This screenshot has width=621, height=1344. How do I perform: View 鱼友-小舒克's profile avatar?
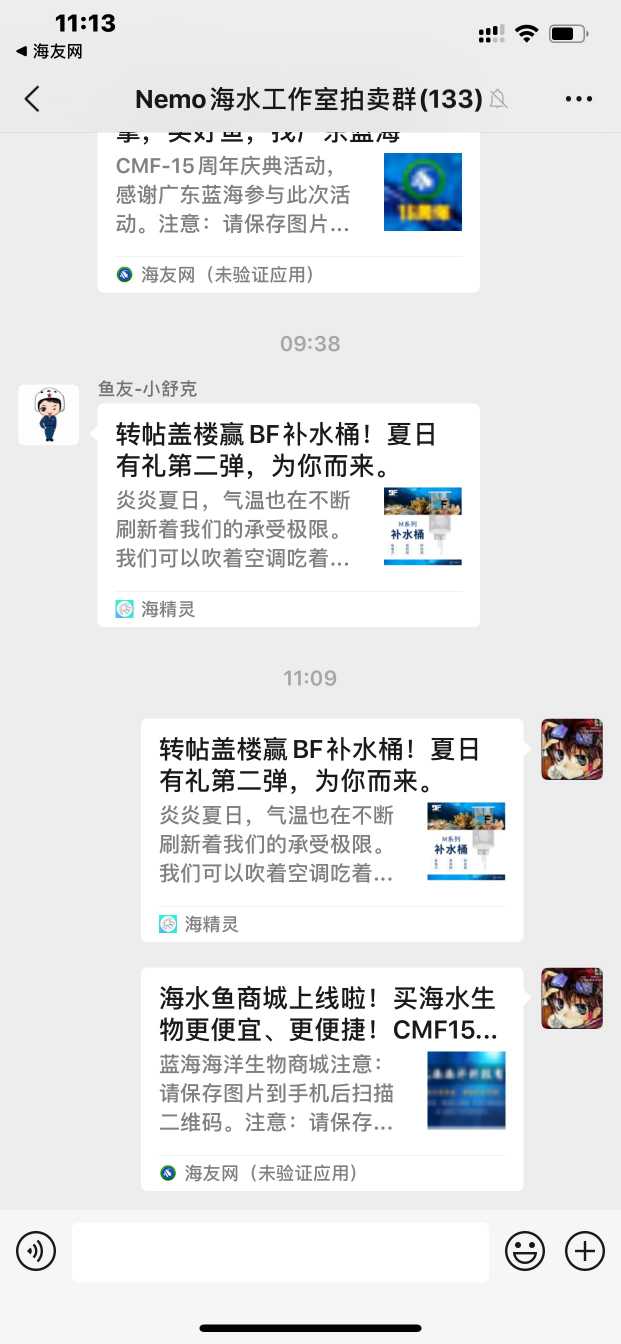tap(48, 414)
